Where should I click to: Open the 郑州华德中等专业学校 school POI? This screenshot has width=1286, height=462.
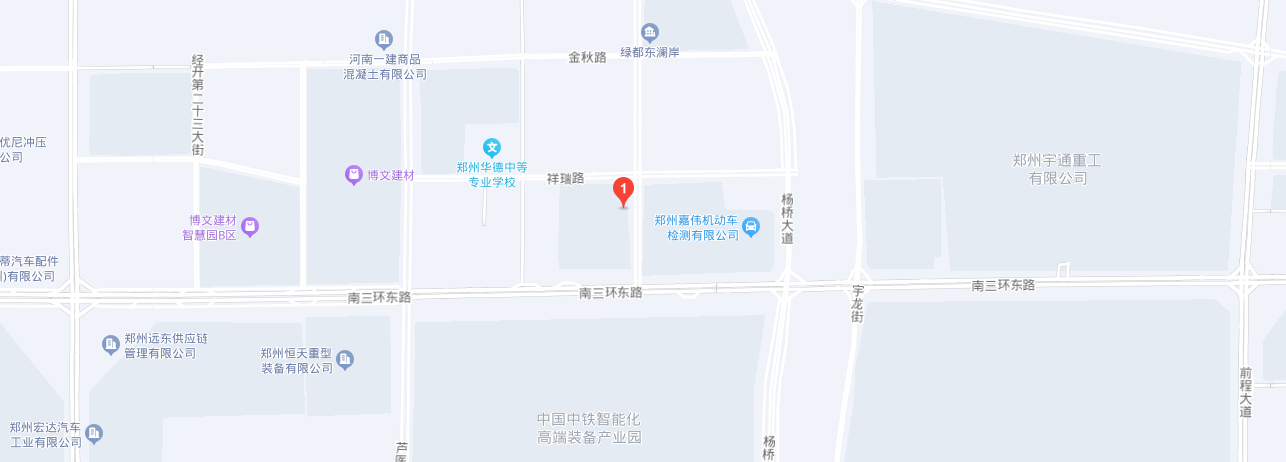(492, 147)
